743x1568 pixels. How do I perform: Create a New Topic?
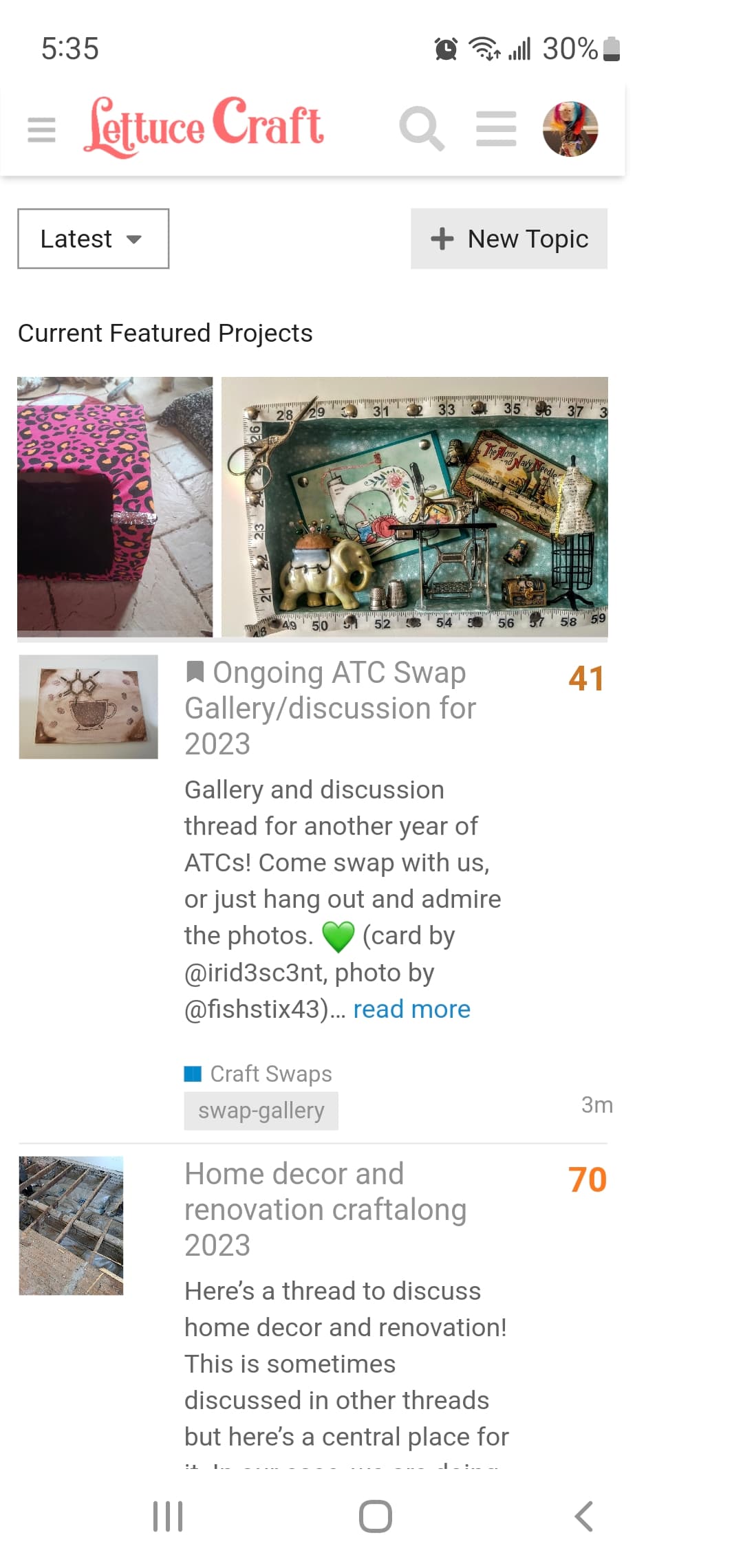(509, 239)
